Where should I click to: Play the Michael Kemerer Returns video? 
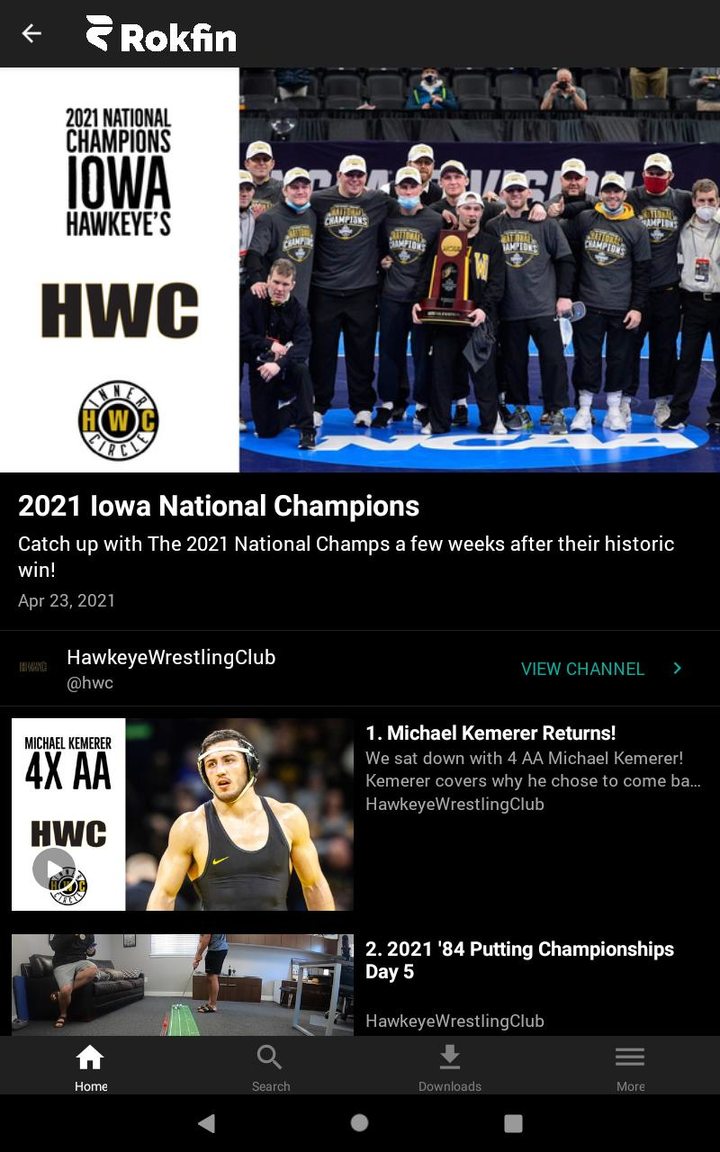point(53,867)
